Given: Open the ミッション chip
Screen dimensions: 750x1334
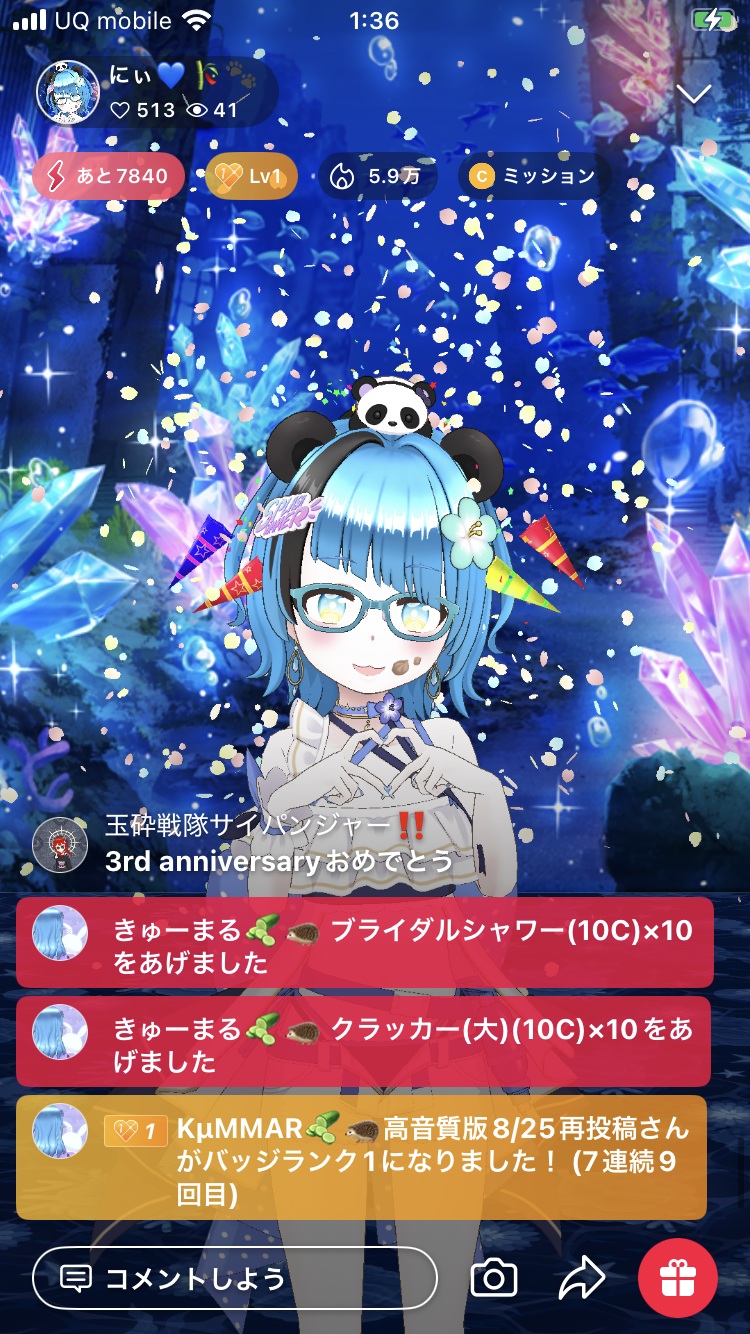Looking at the screenshot, I should point(534,177).
